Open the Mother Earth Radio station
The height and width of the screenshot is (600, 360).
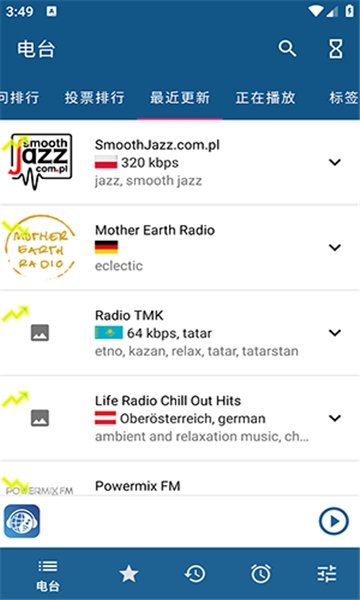(180, 248)
